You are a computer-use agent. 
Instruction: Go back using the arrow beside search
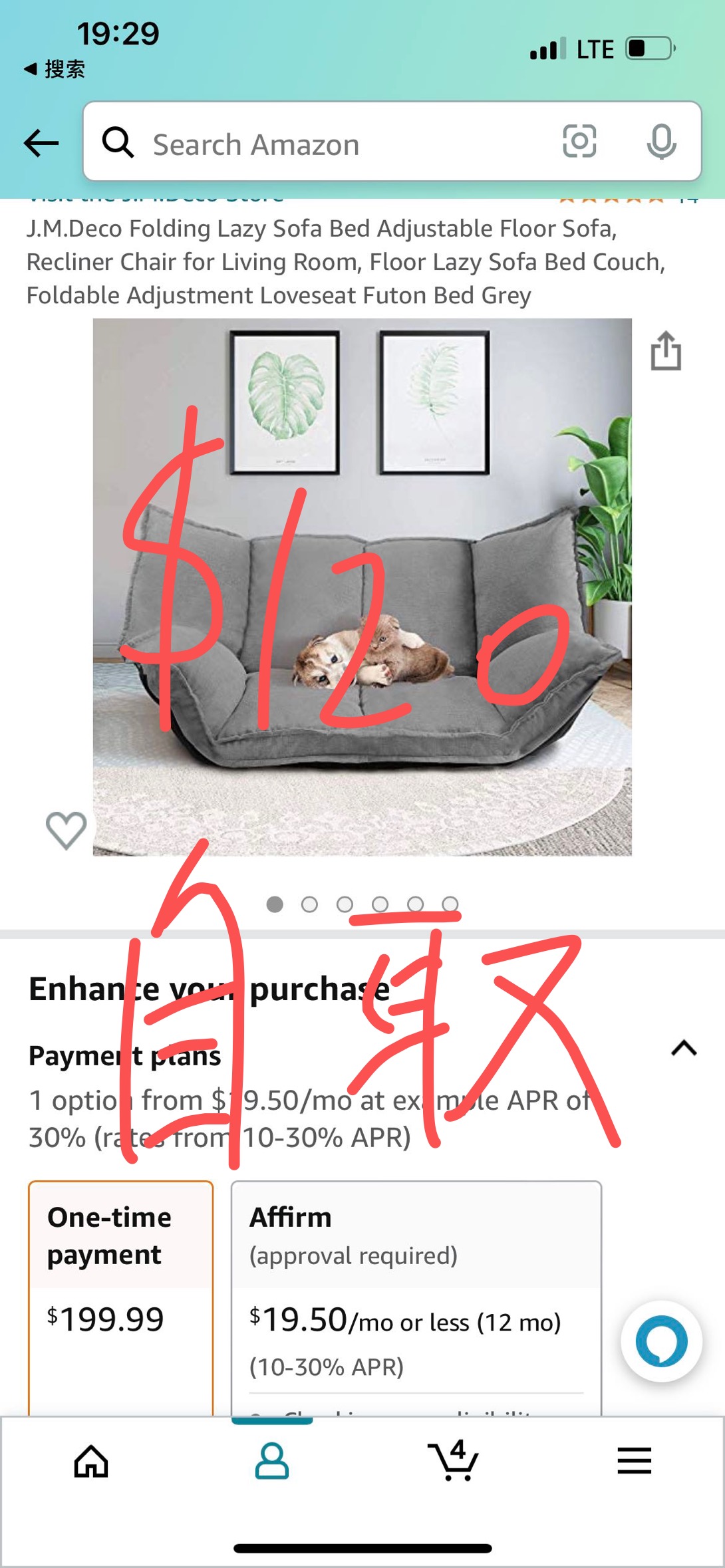[41, 143]
